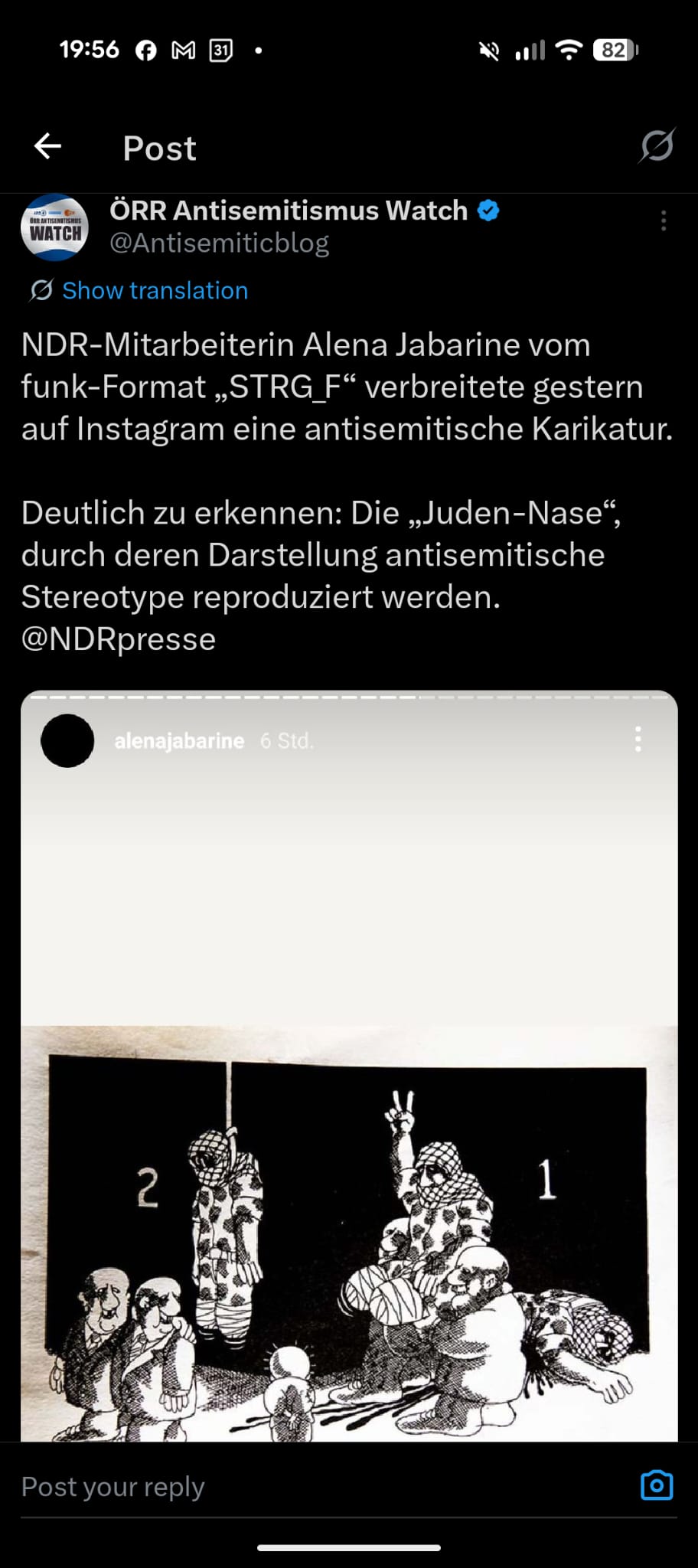Viewport: 698px width, 1568px height.
Task: Open the post's overflow menu
Action: point(663,220)
